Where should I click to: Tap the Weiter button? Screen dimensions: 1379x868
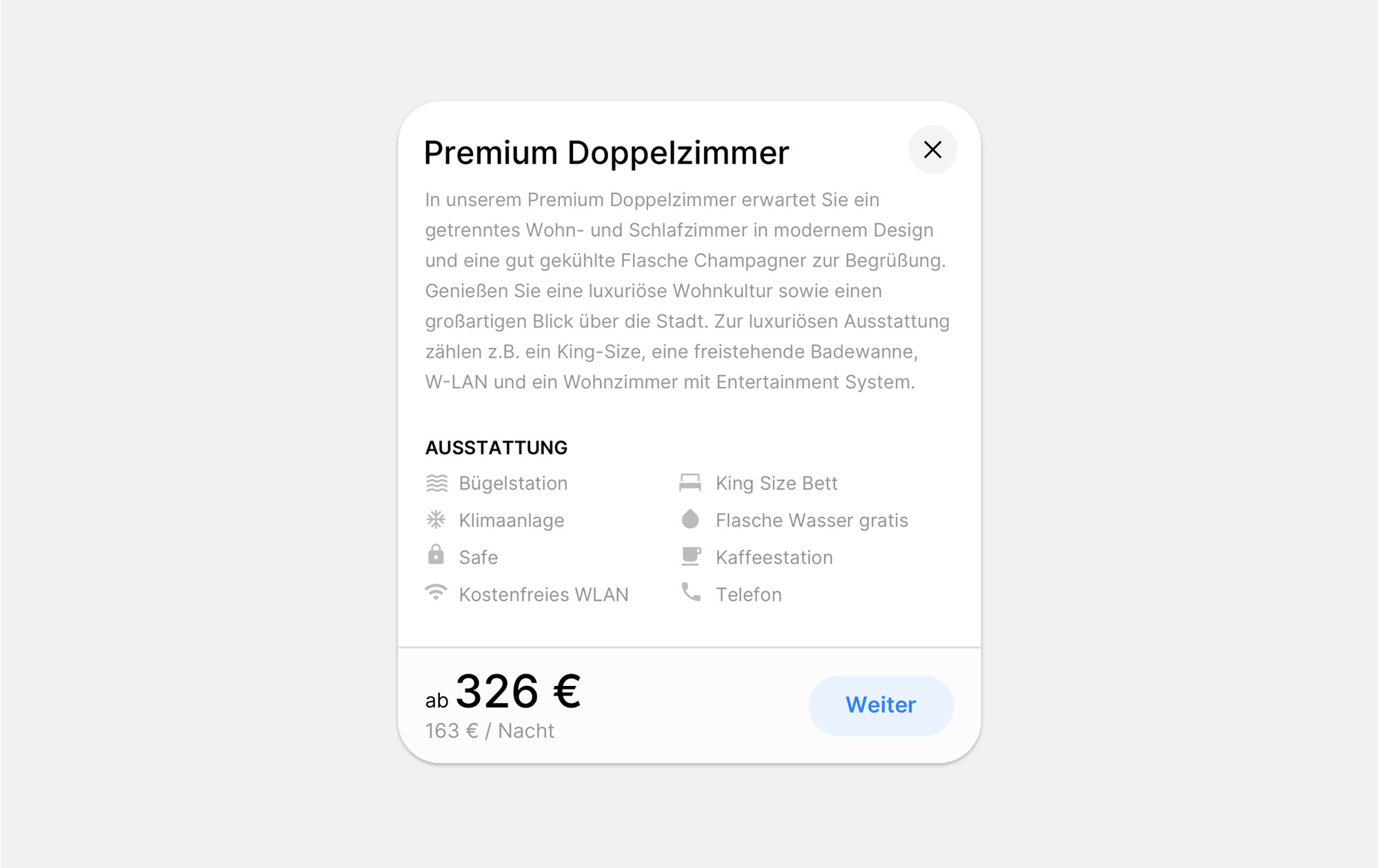880,705
